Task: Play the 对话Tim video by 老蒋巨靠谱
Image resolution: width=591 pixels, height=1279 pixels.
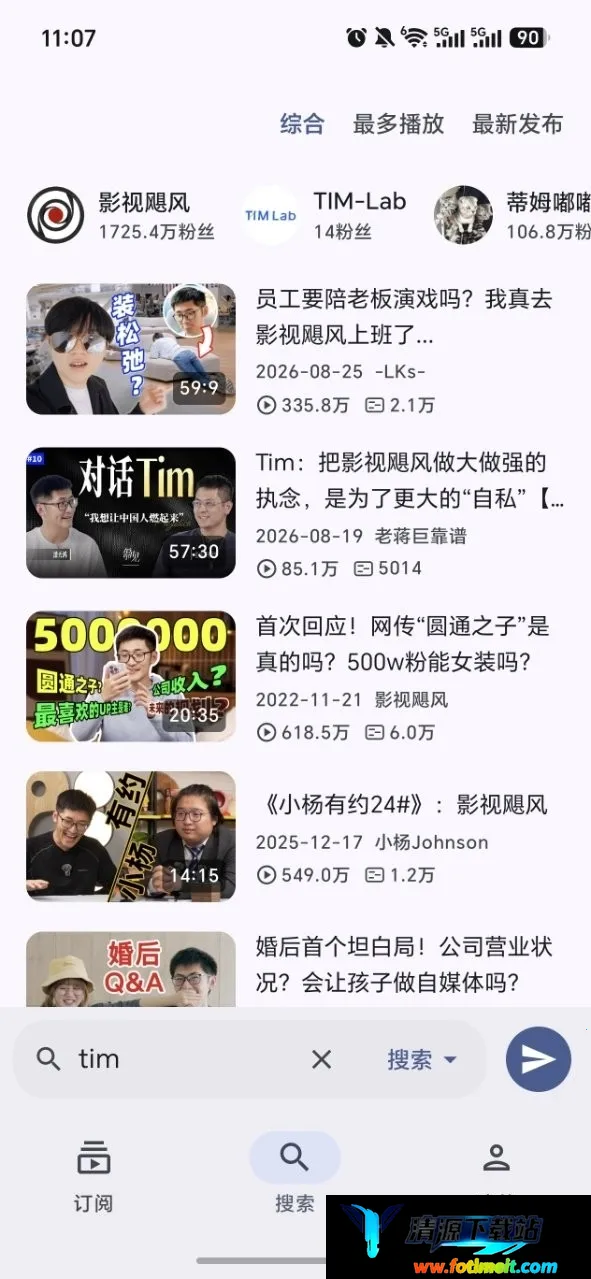Action: pos(295,513)
